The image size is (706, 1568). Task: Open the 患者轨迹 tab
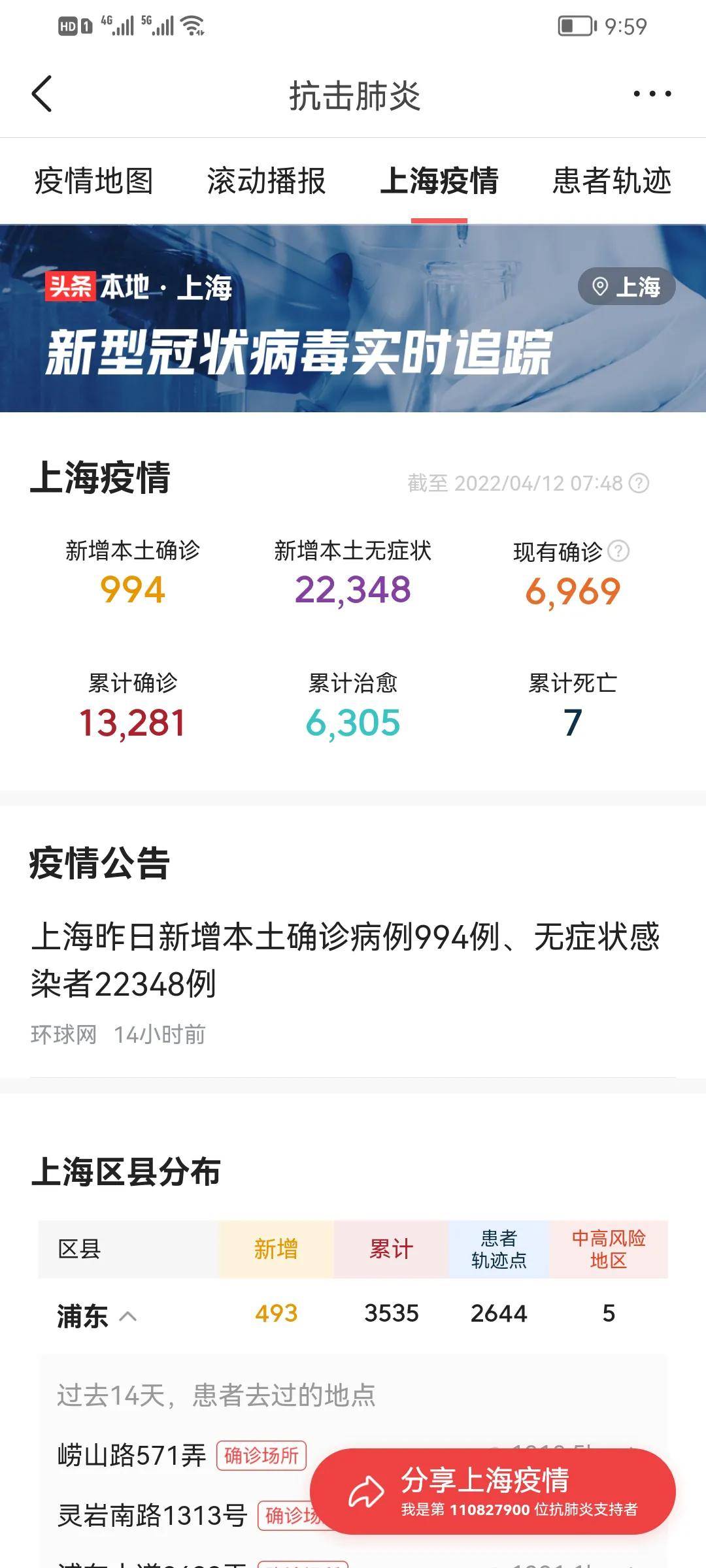612,181
